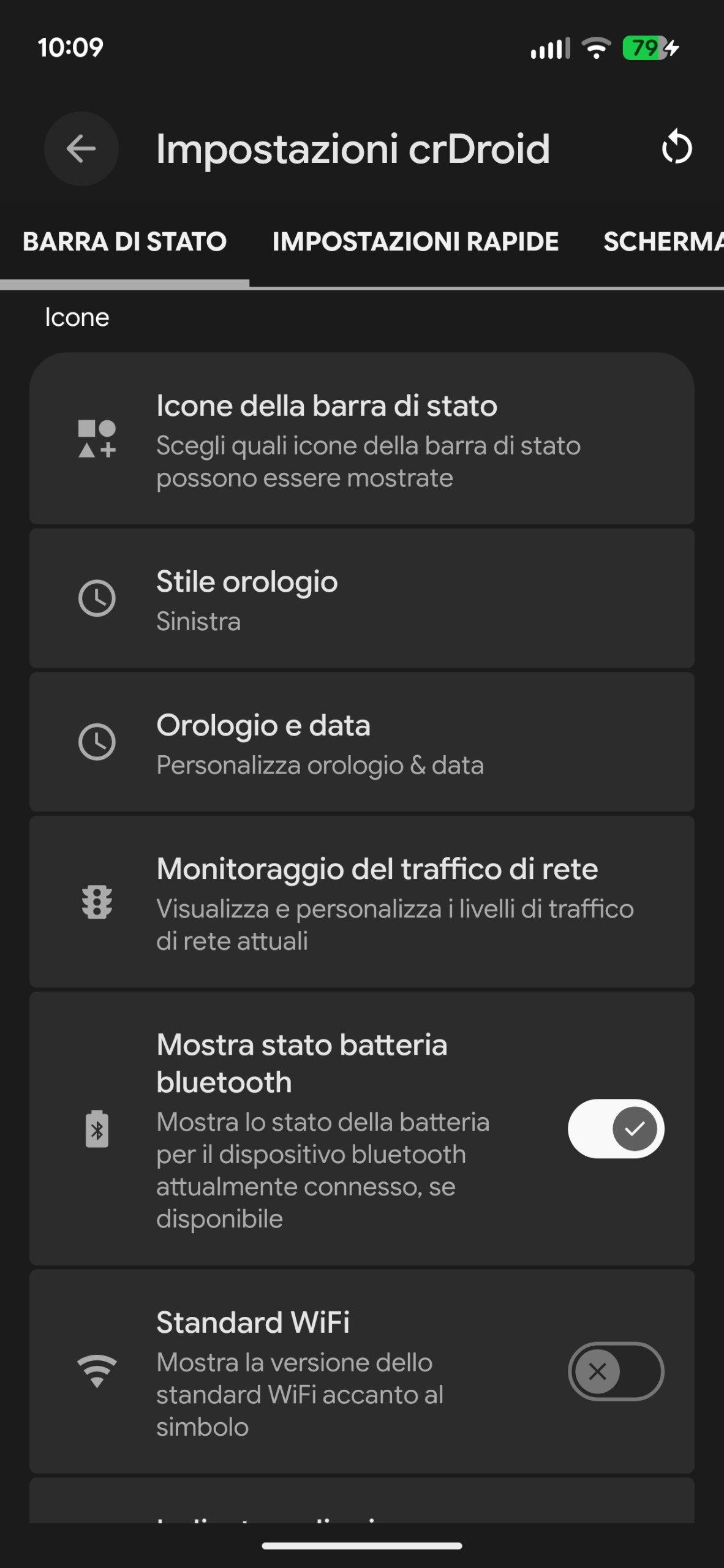Go back from Impostazioni crDroid
This screenshot has width=724, height=1568.
(81, 149)
